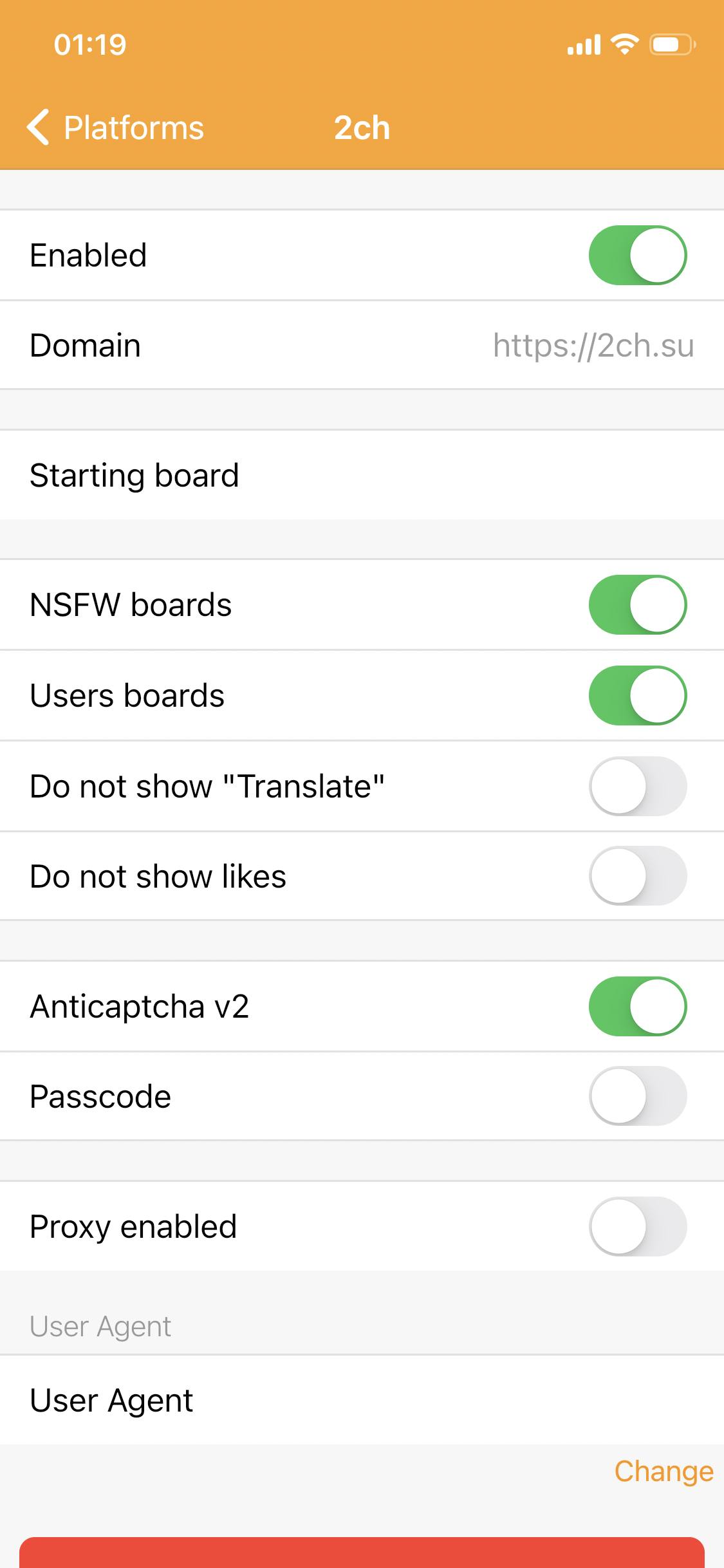Screen dimensions: 724x1568
Task: Enable Do not show "Translate"
Action: click(x=638, y=786)
